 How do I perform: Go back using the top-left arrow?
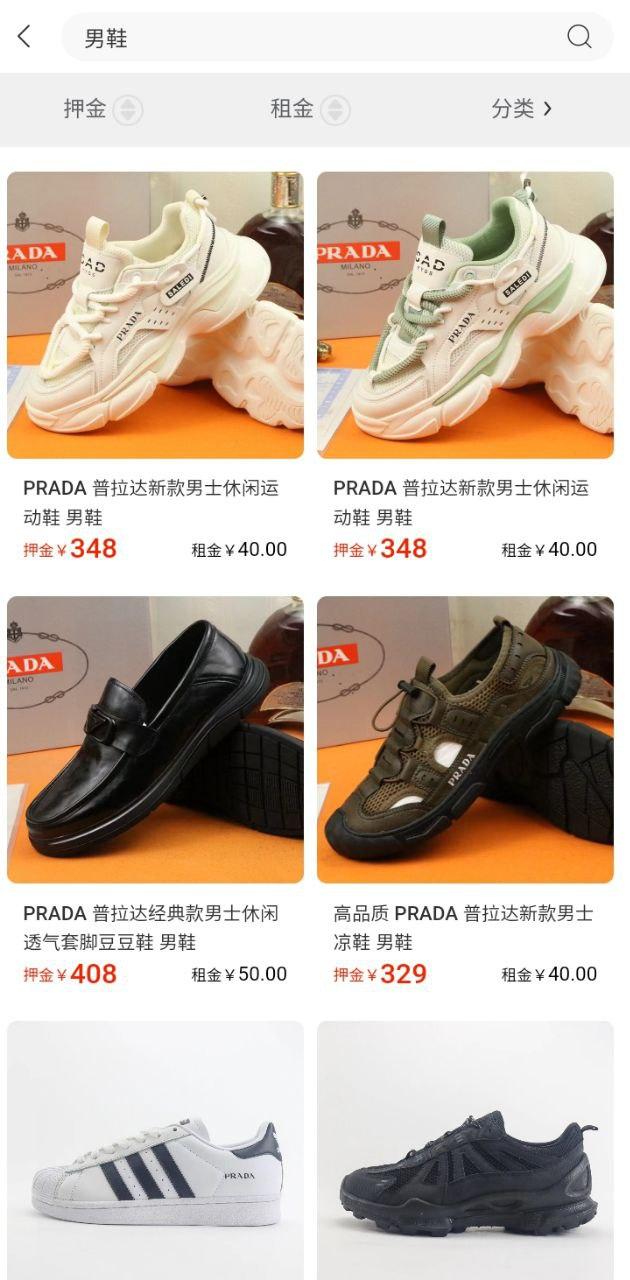[x=25, y=37]
